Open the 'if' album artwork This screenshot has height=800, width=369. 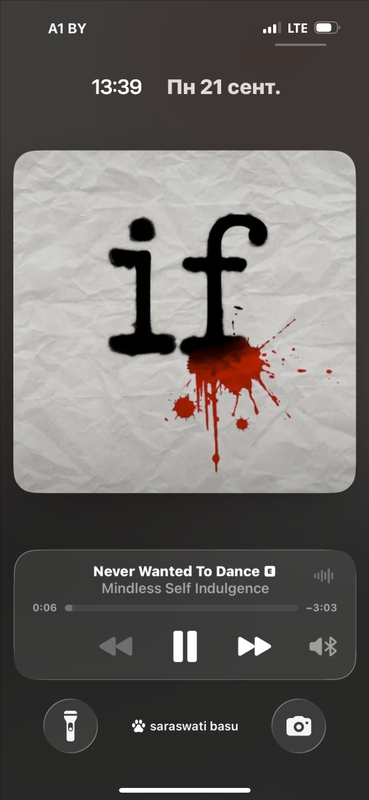[x=185, y=321]
